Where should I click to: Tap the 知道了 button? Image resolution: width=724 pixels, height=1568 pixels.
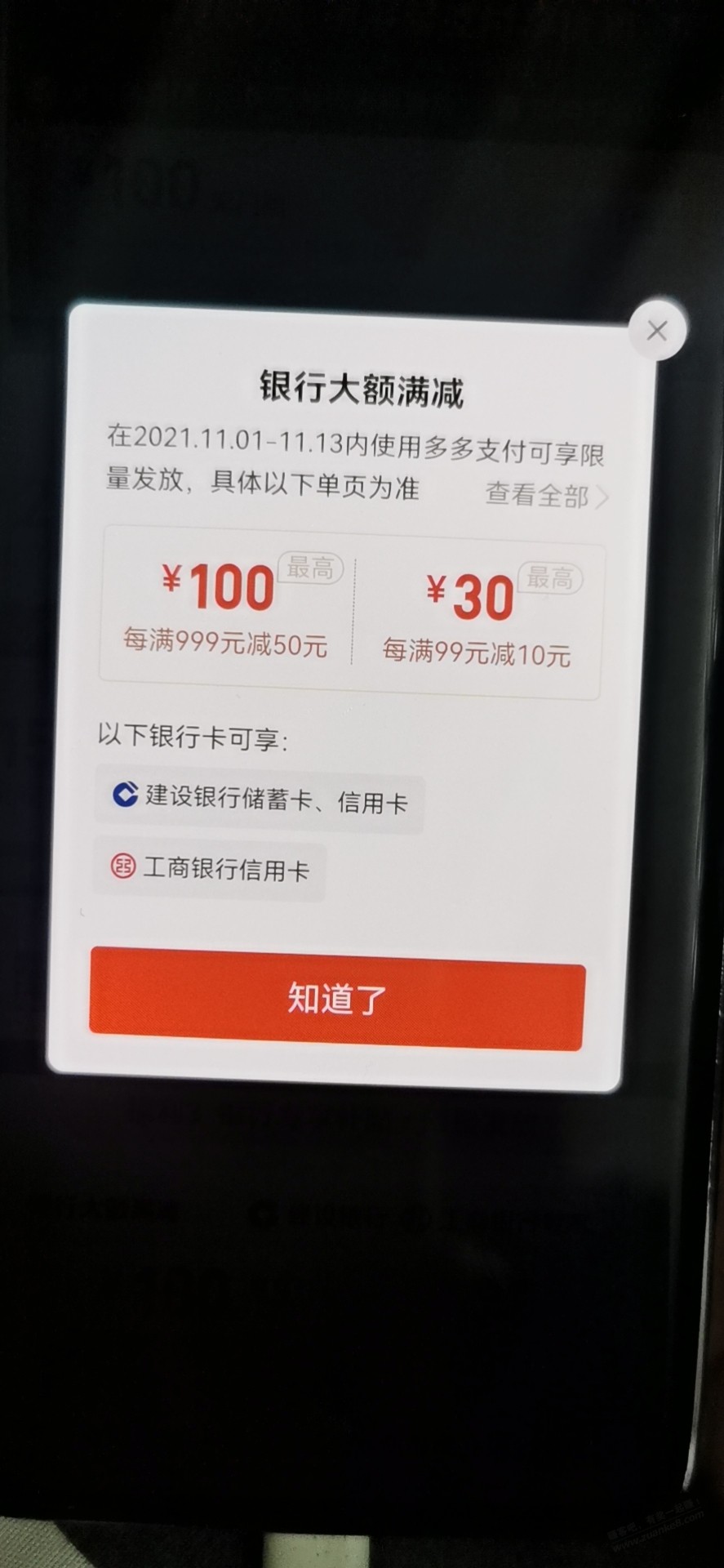coord(337,999)
